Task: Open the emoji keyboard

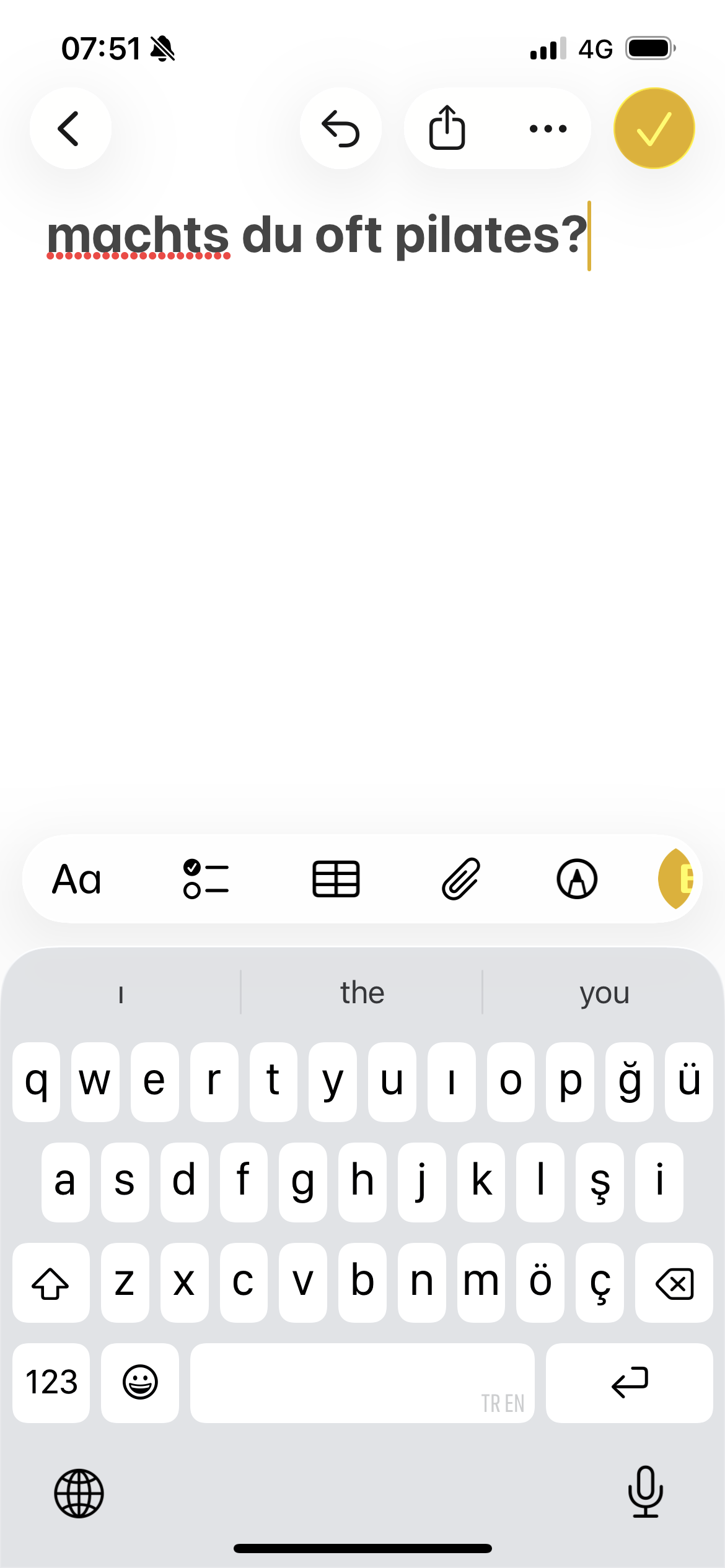Action: click(x=140, y=1382)
